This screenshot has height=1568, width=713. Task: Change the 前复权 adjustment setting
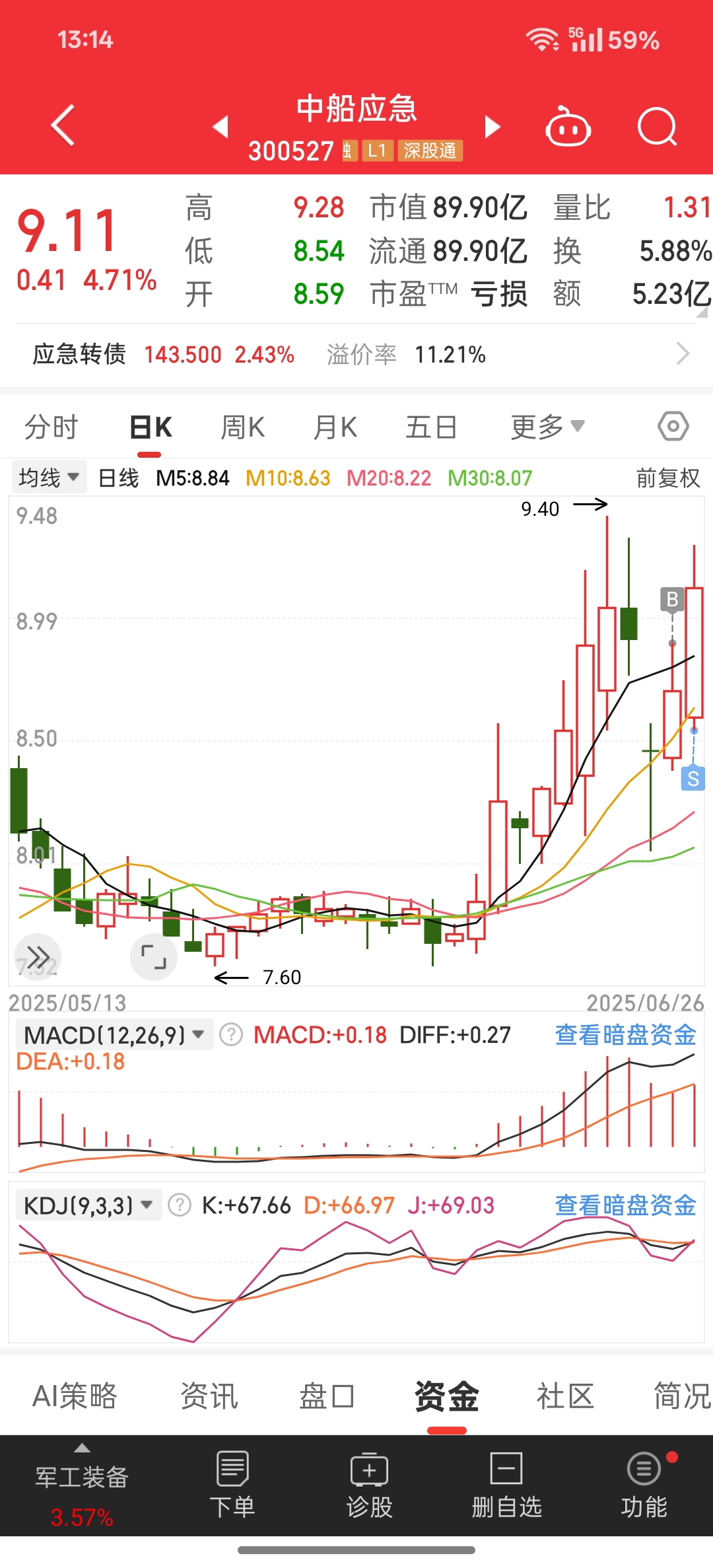tap(667, 478)
